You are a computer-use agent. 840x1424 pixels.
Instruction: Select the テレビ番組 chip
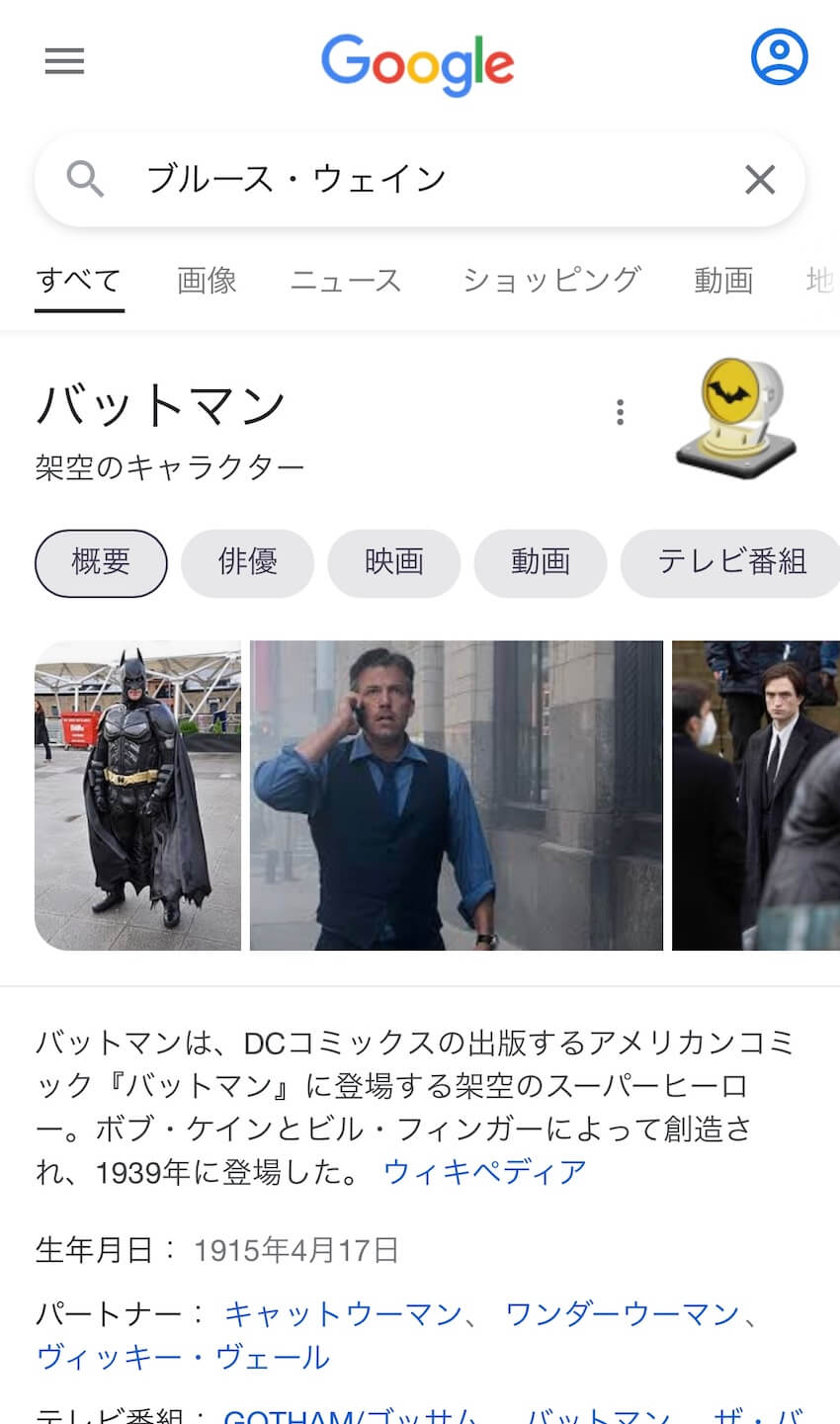[x=731, y=563]
